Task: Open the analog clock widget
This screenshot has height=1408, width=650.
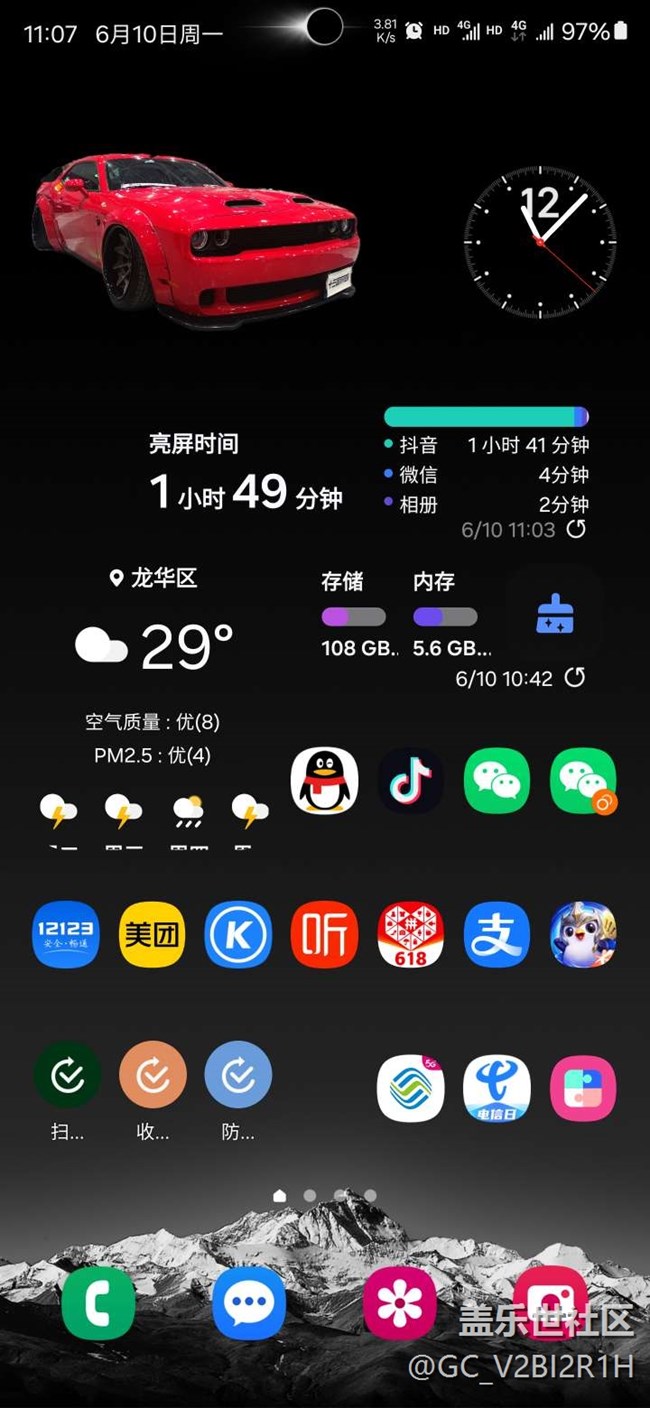Action: pyautogui.click(x=540, y=242)
